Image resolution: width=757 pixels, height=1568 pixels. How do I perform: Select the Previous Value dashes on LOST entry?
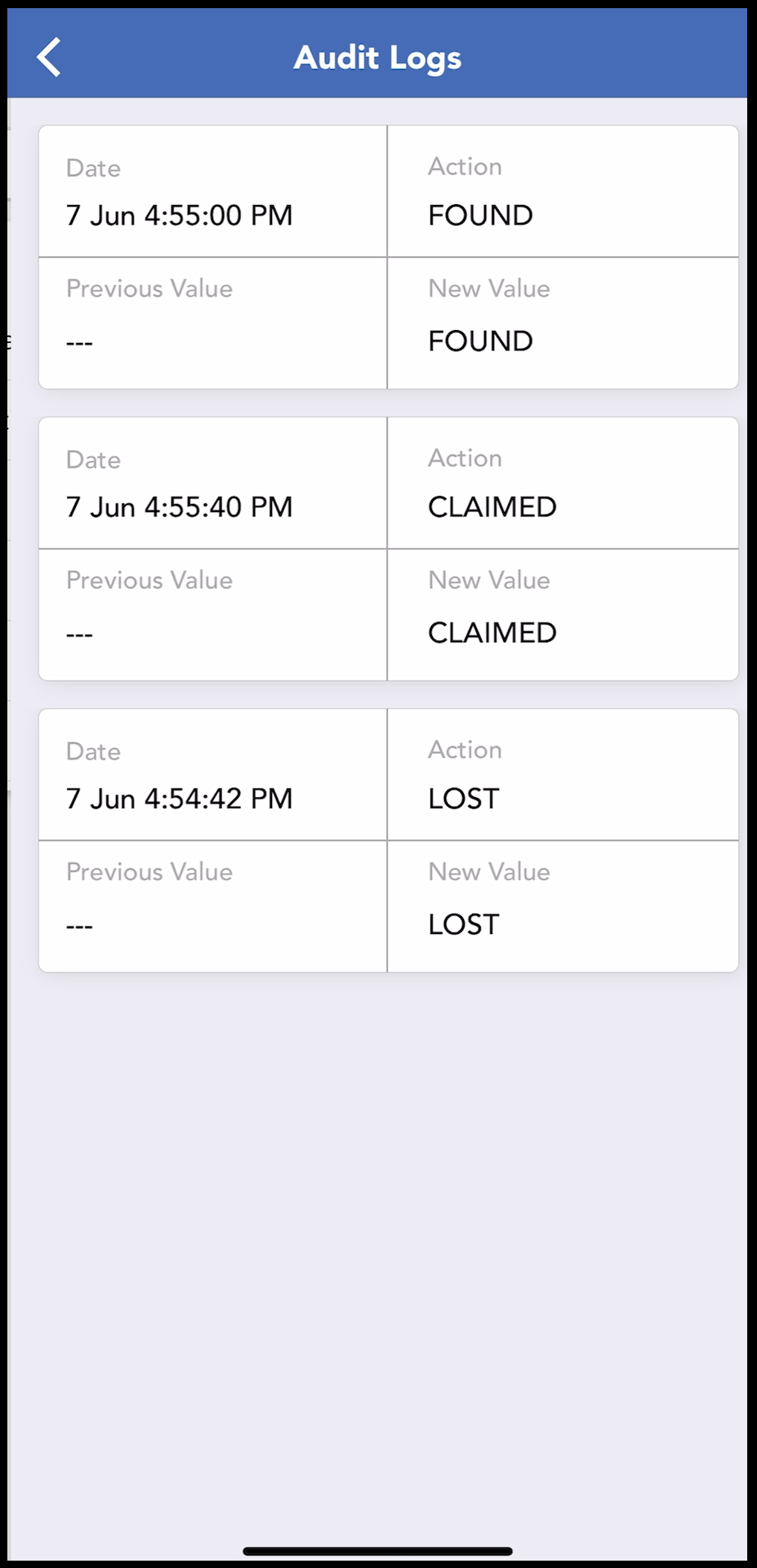(79, 924)
